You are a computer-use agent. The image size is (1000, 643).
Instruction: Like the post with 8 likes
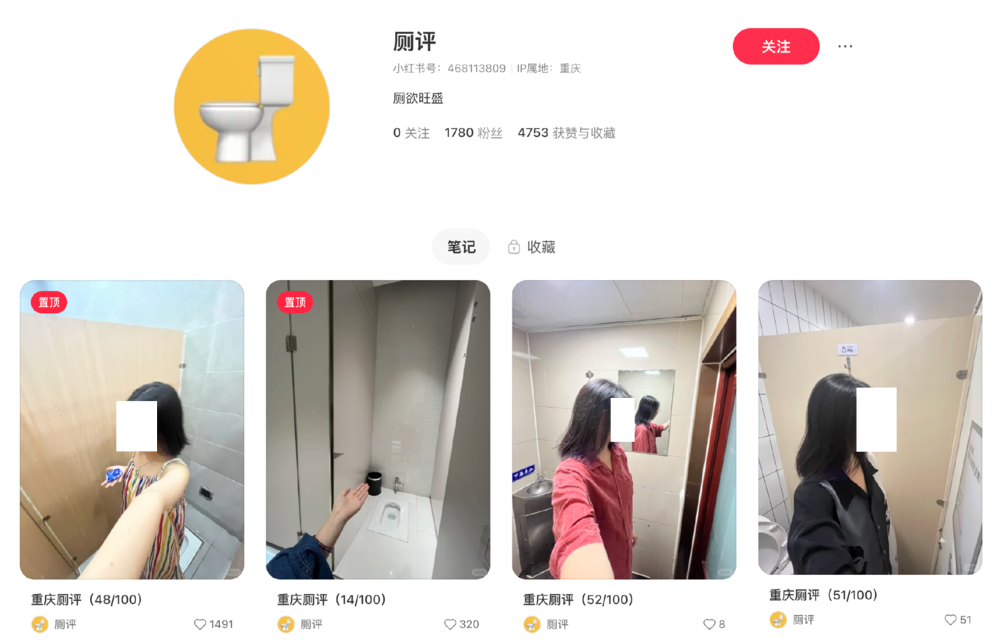pos(709,624)
